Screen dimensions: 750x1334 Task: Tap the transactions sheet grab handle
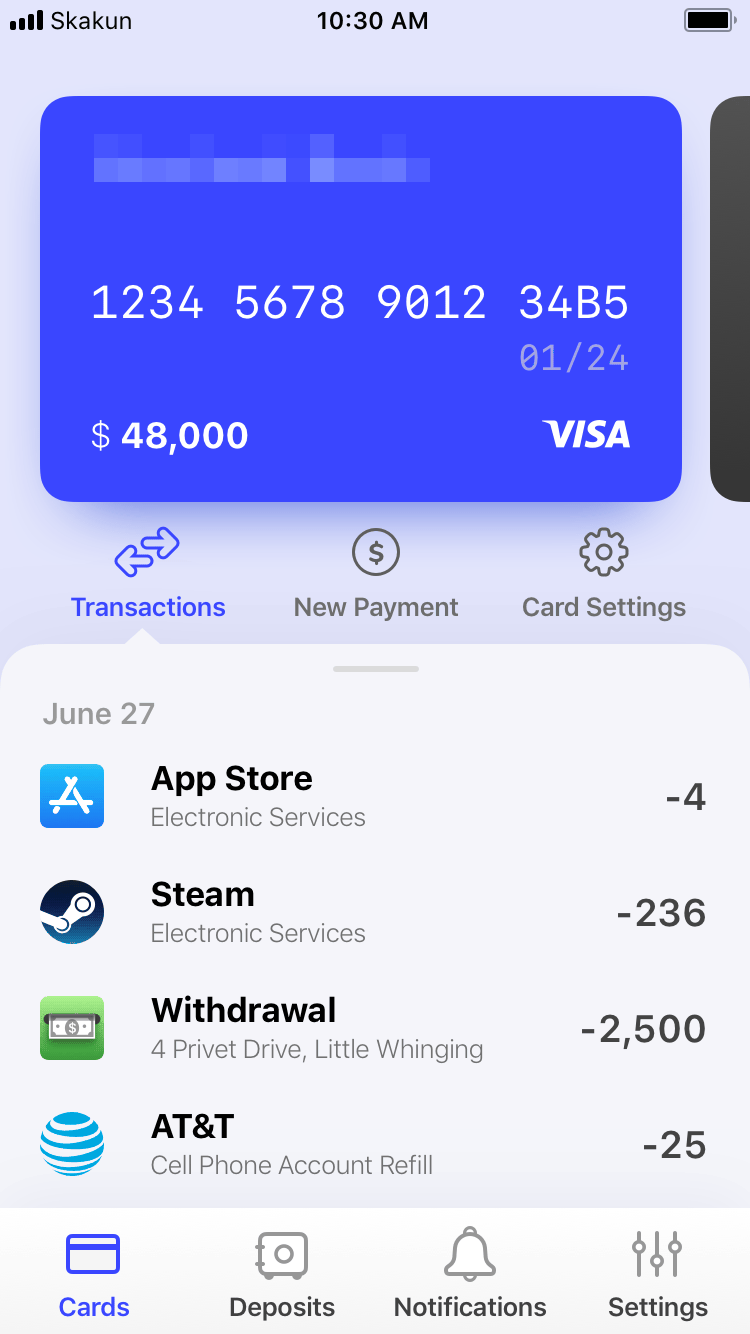[376, 669]
